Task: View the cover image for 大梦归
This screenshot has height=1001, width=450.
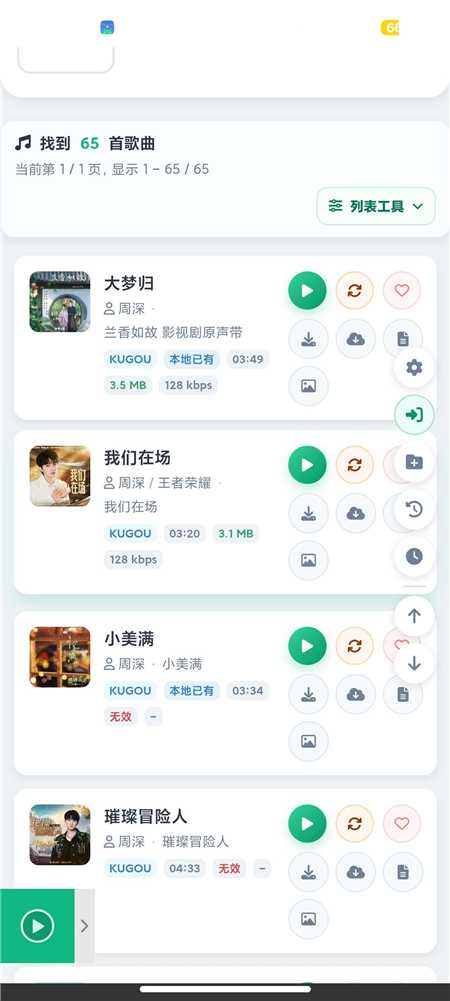Action: [x=308, y=386]
